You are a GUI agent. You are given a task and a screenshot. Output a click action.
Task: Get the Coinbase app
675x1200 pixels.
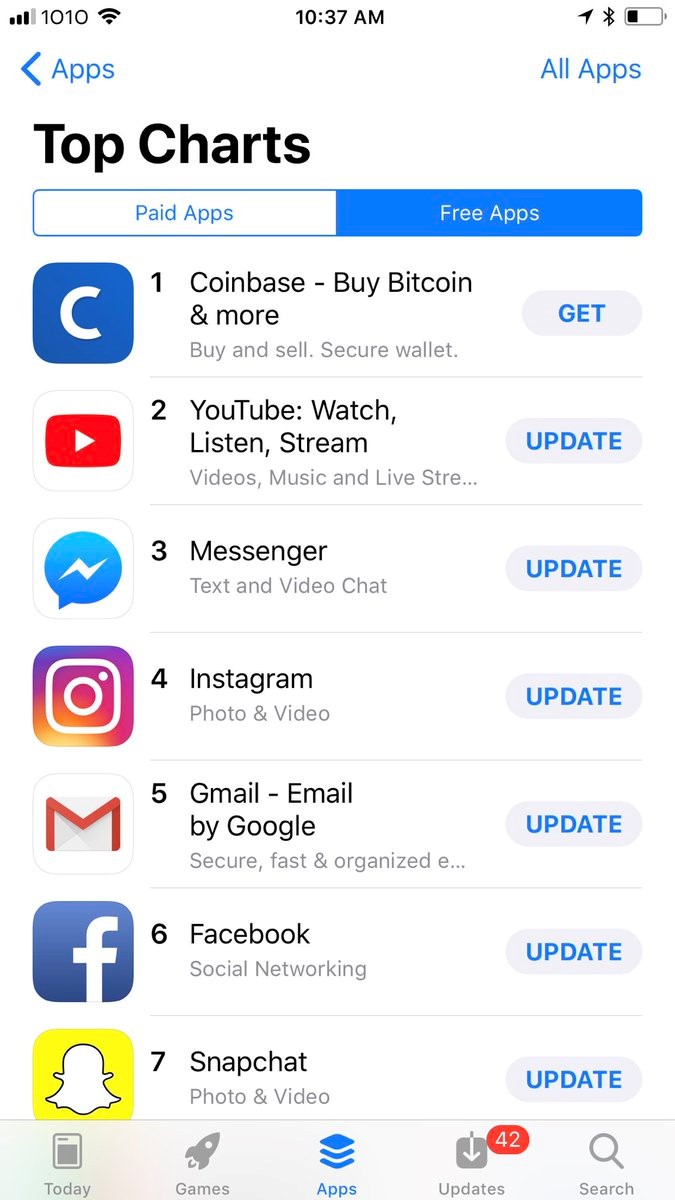(581, 314)
